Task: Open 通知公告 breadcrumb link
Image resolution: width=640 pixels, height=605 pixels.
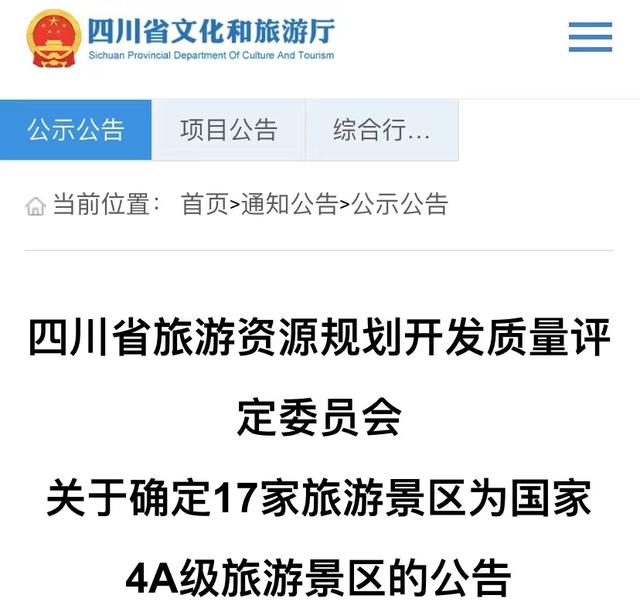Action: point(289,205)
